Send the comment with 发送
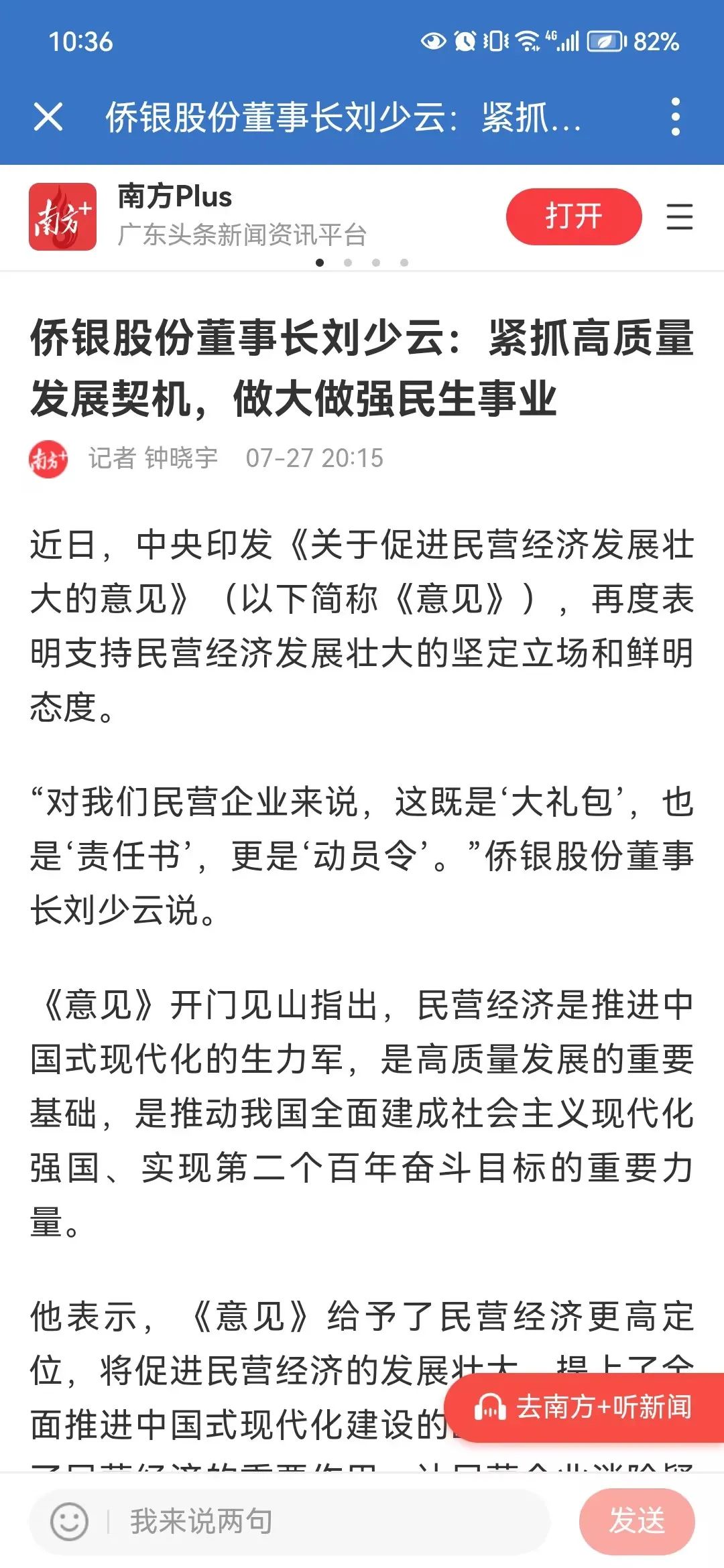 tap(636, 1521)
